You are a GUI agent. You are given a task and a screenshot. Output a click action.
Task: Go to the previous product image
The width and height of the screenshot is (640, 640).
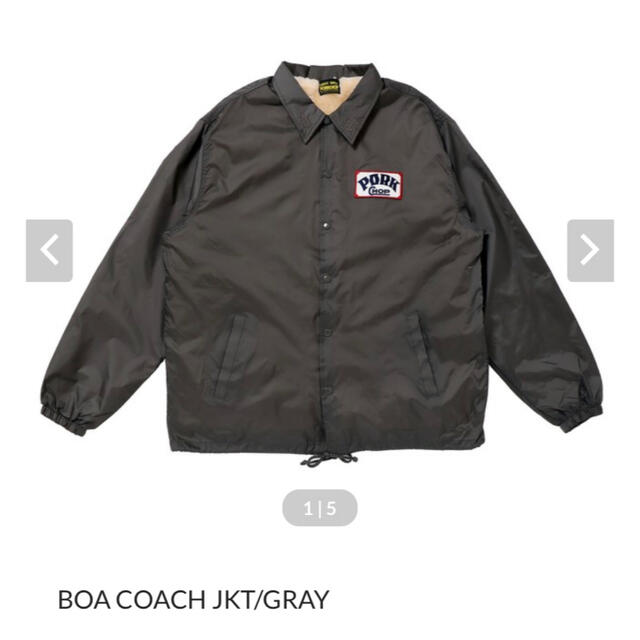(49, 250)
